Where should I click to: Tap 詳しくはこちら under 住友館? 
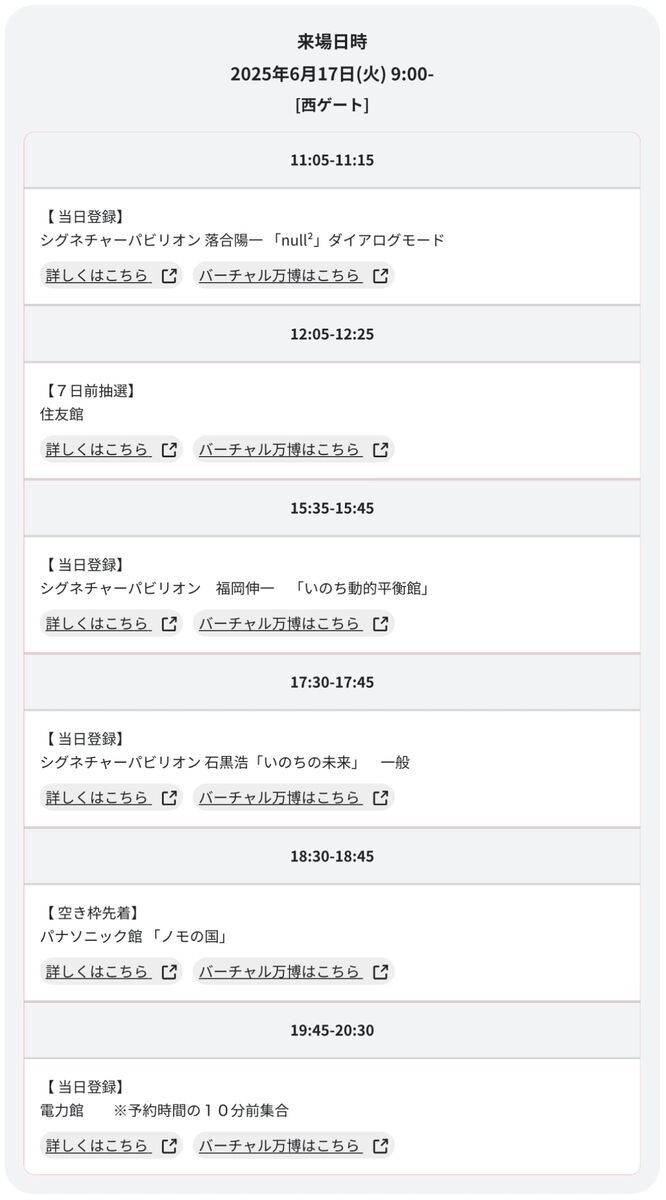pyautogui.click(x=111, y=449)
